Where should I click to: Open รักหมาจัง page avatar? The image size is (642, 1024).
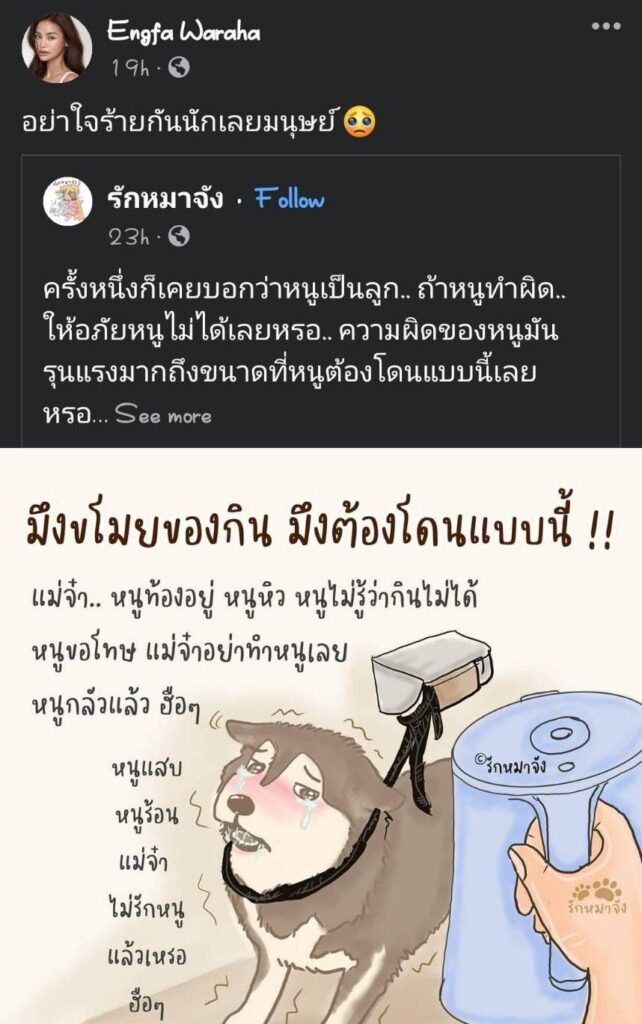68,203
